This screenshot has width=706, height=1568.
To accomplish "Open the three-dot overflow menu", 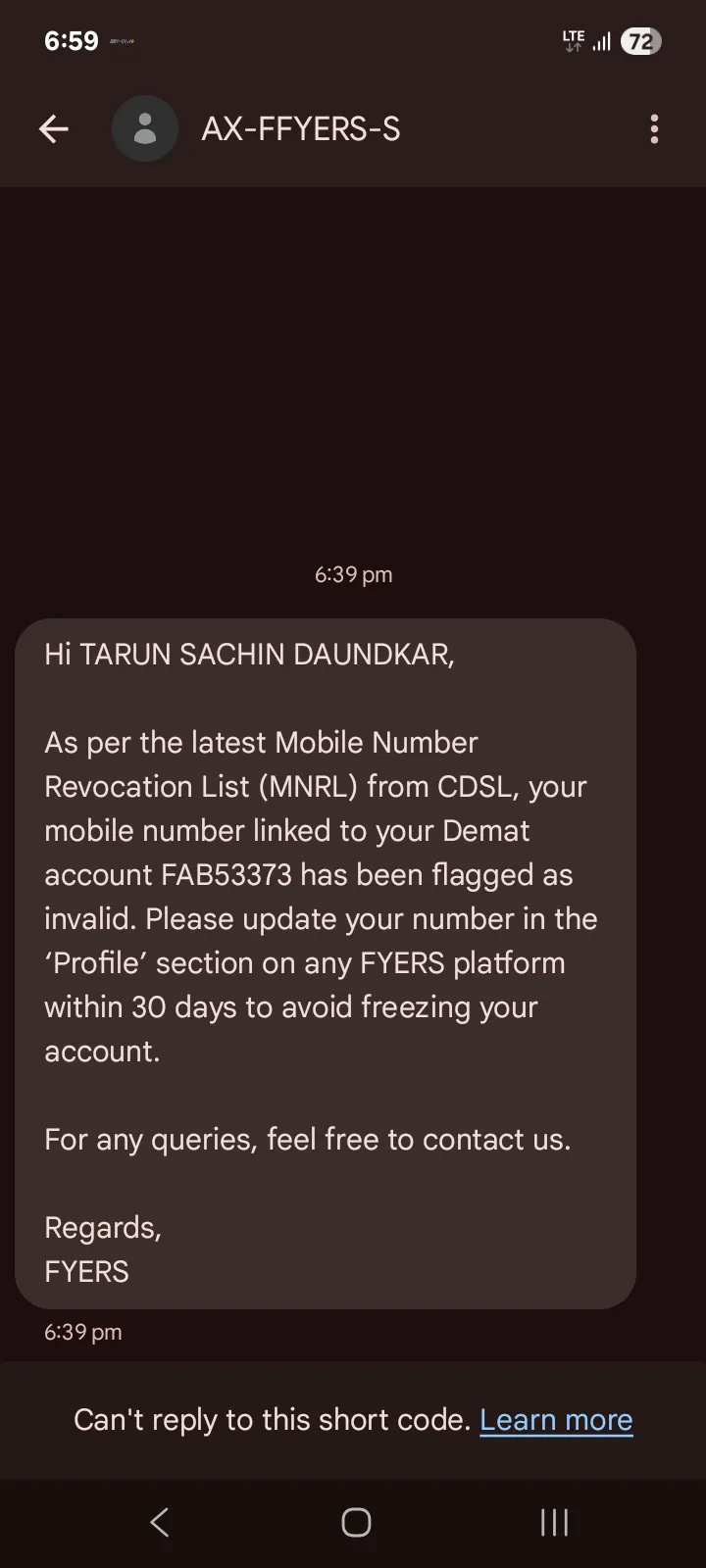I will click(654, 129).
